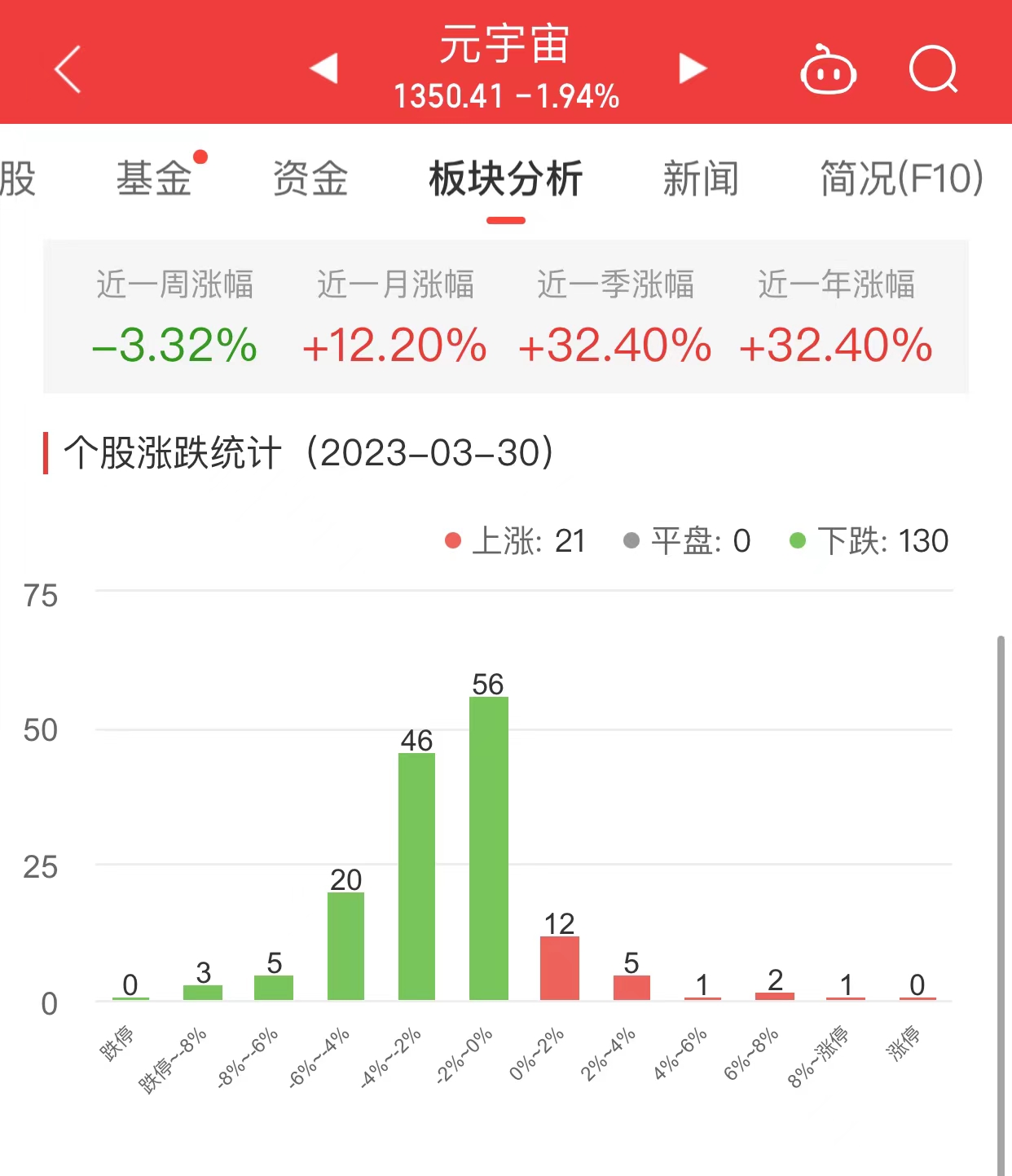Viewport: 1012px width, 1176px height.
Task: Switch to the next sector with right triangle
Action: point(693,68)
